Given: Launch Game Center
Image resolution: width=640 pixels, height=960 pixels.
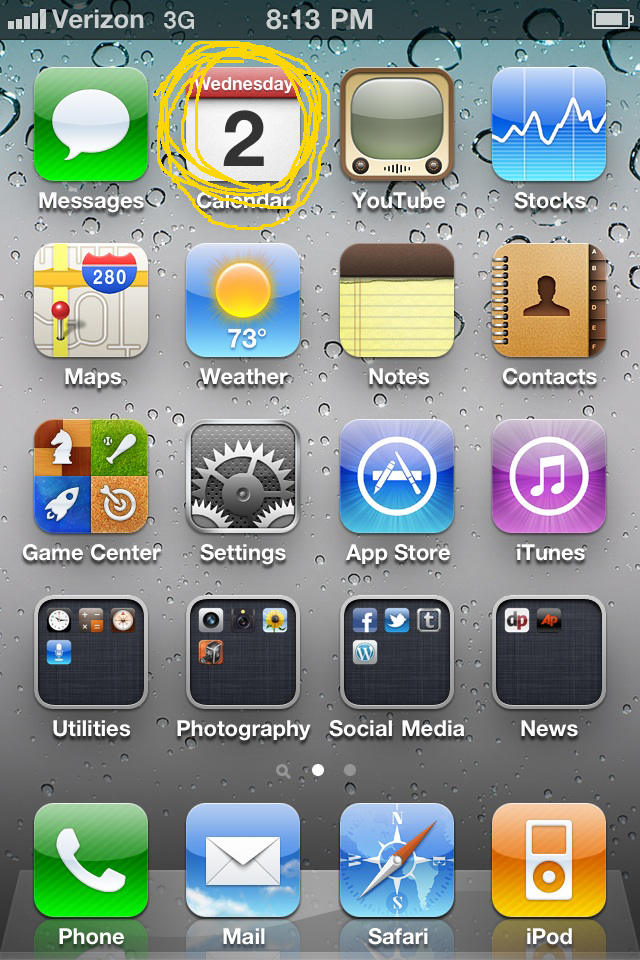Looking at the screenshot, I should click(91, 476).
